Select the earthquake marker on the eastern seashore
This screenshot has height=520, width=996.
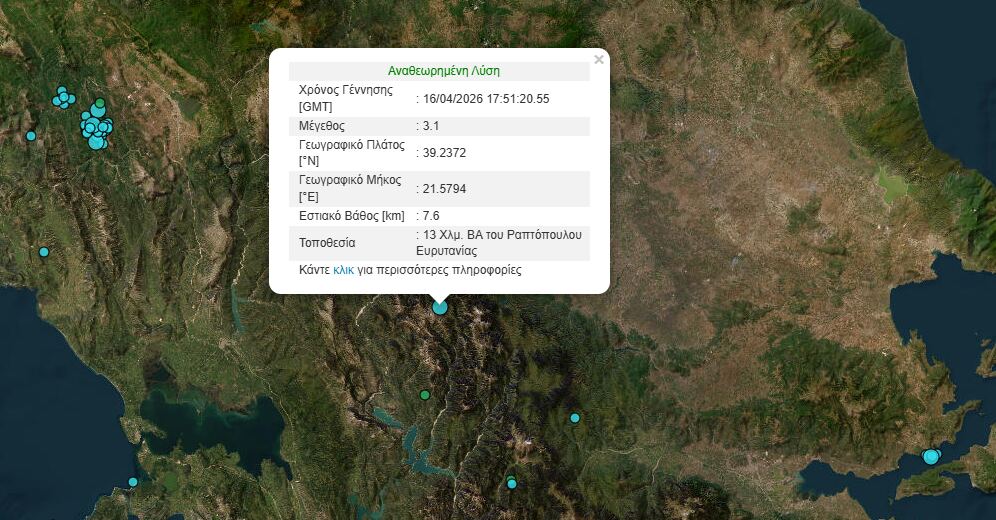click(x=931, y=457)
